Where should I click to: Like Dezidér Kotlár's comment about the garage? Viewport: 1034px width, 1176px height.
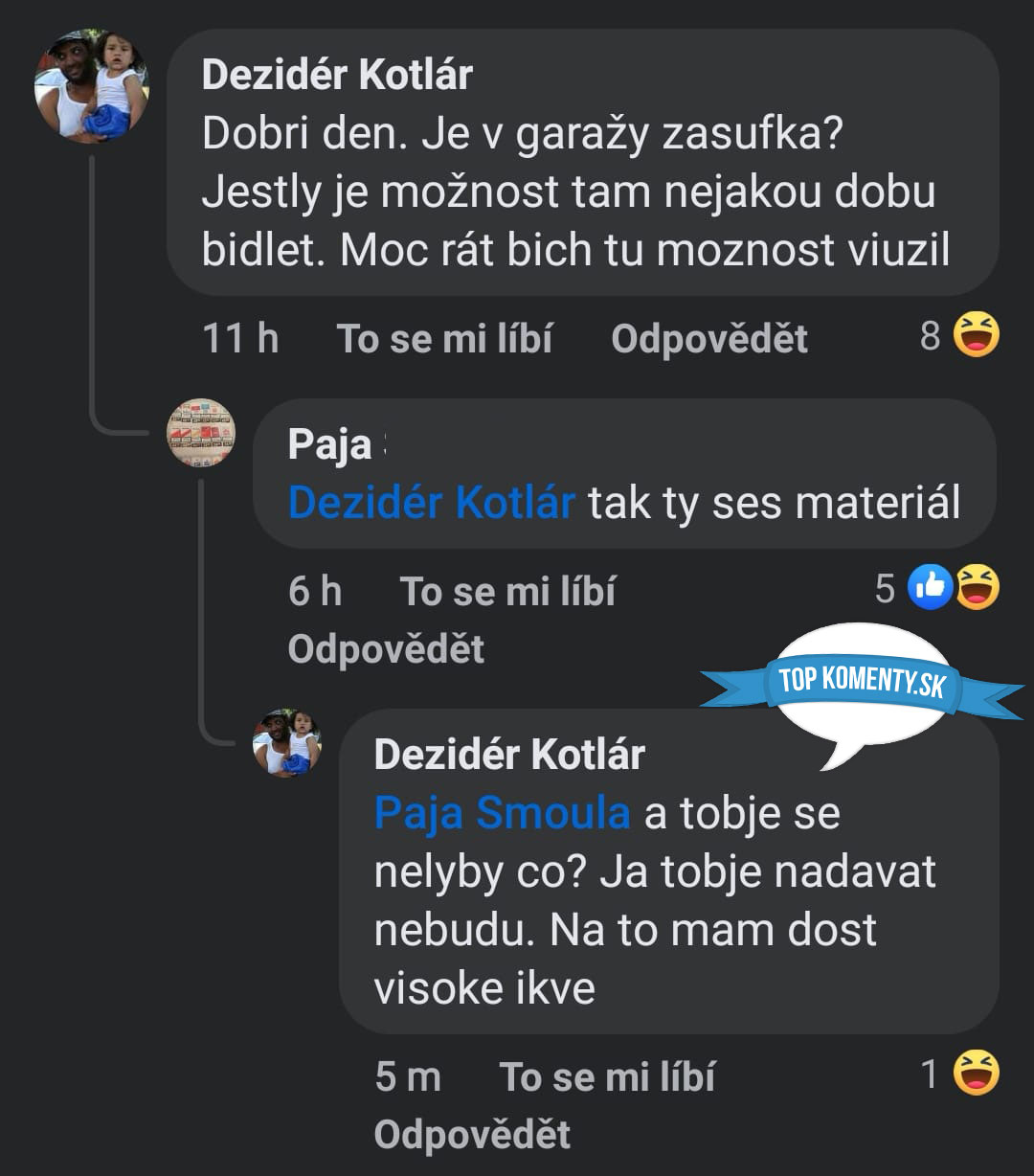tap(444, 339)
